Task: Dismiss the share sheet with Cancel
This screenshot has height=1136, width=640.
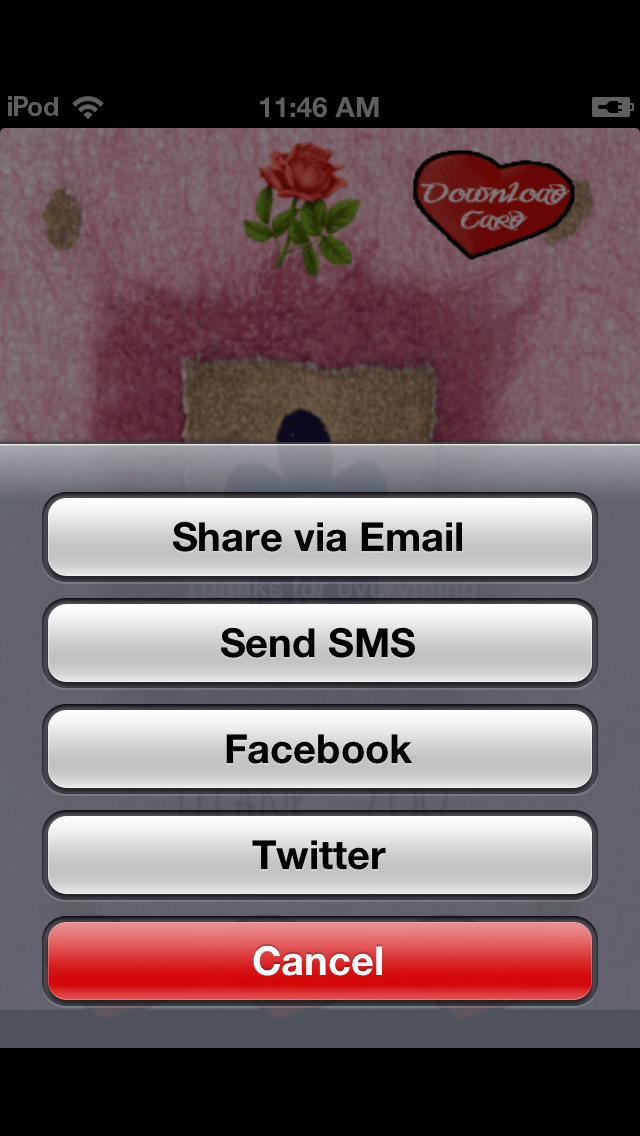Action: [320, 961]
